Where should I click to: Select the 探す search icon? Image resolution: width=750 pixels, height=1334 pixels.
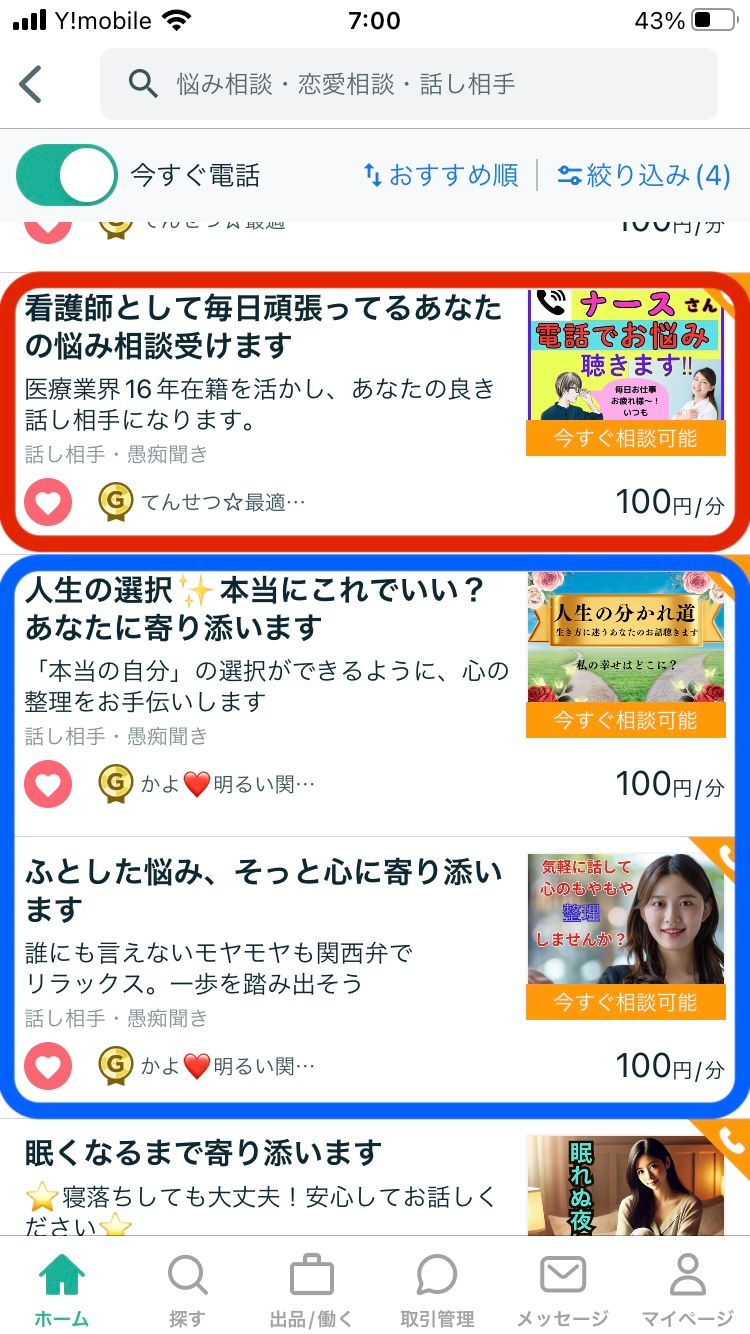tap(187, 1285)
